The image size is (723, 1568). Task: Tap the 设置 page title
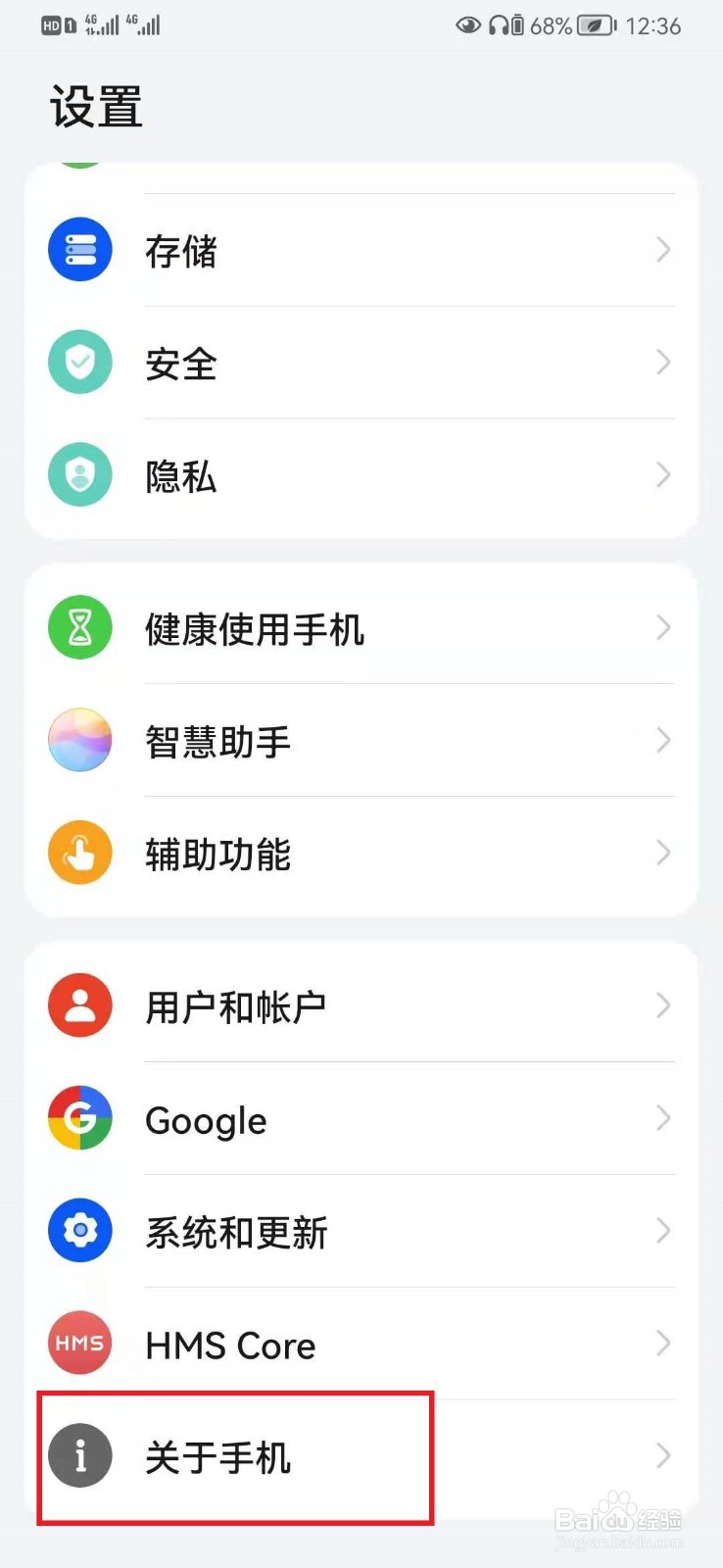pyautogui.click(x=95, y=105)
